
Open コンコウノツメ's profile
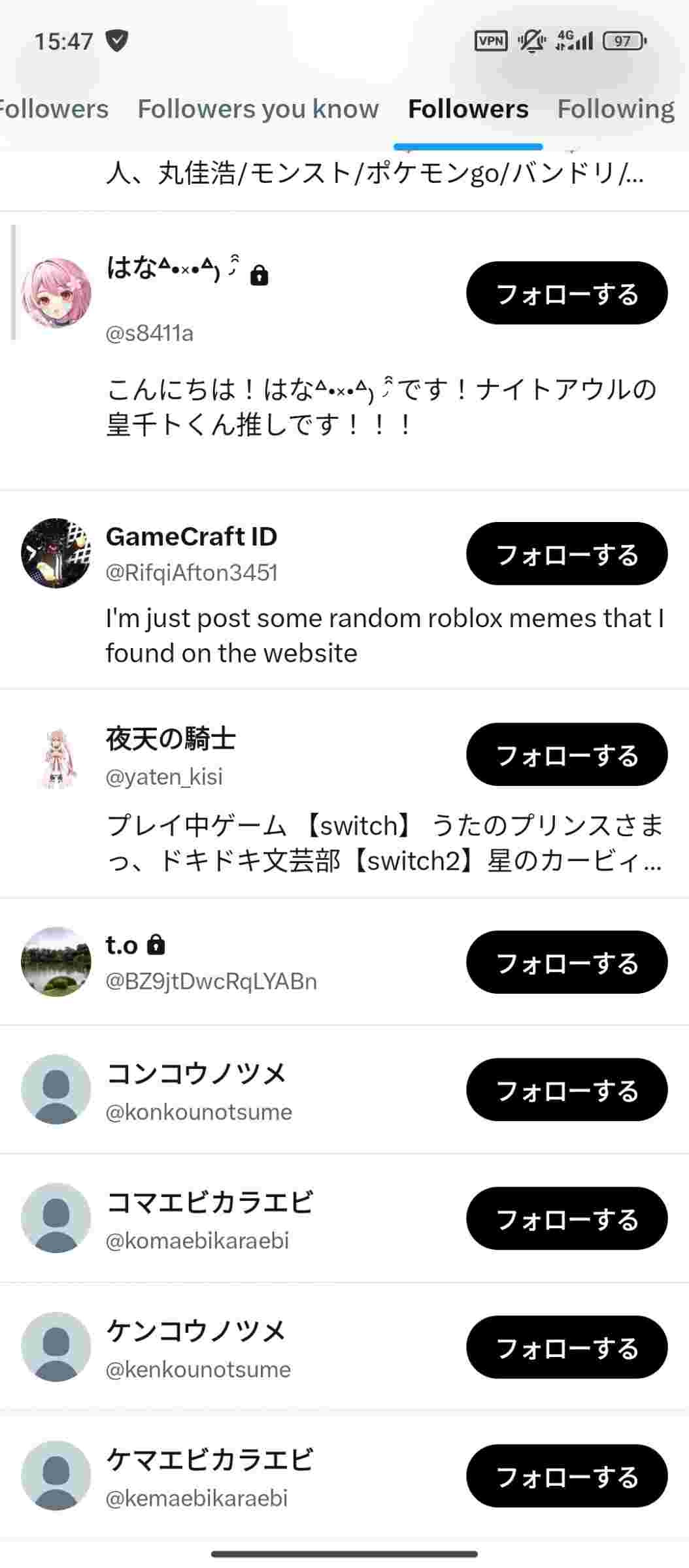tap(196, 1073)
